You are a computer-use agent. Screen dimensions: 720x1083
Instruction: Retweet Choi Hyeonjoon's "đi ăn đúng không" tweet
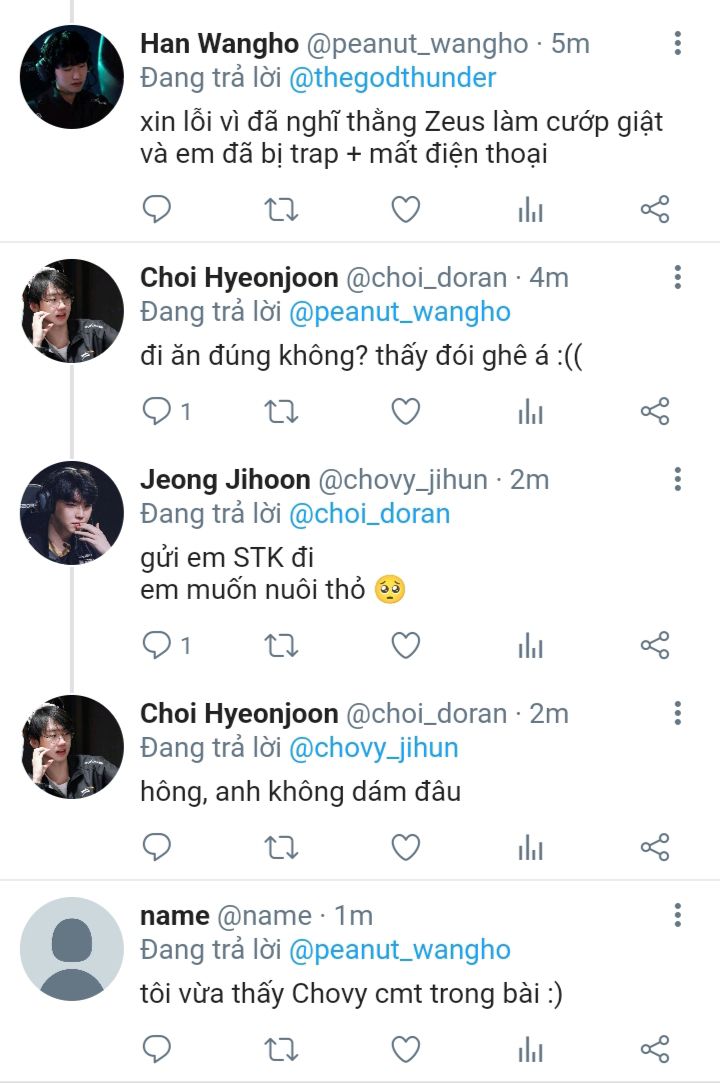click(280, 411)
